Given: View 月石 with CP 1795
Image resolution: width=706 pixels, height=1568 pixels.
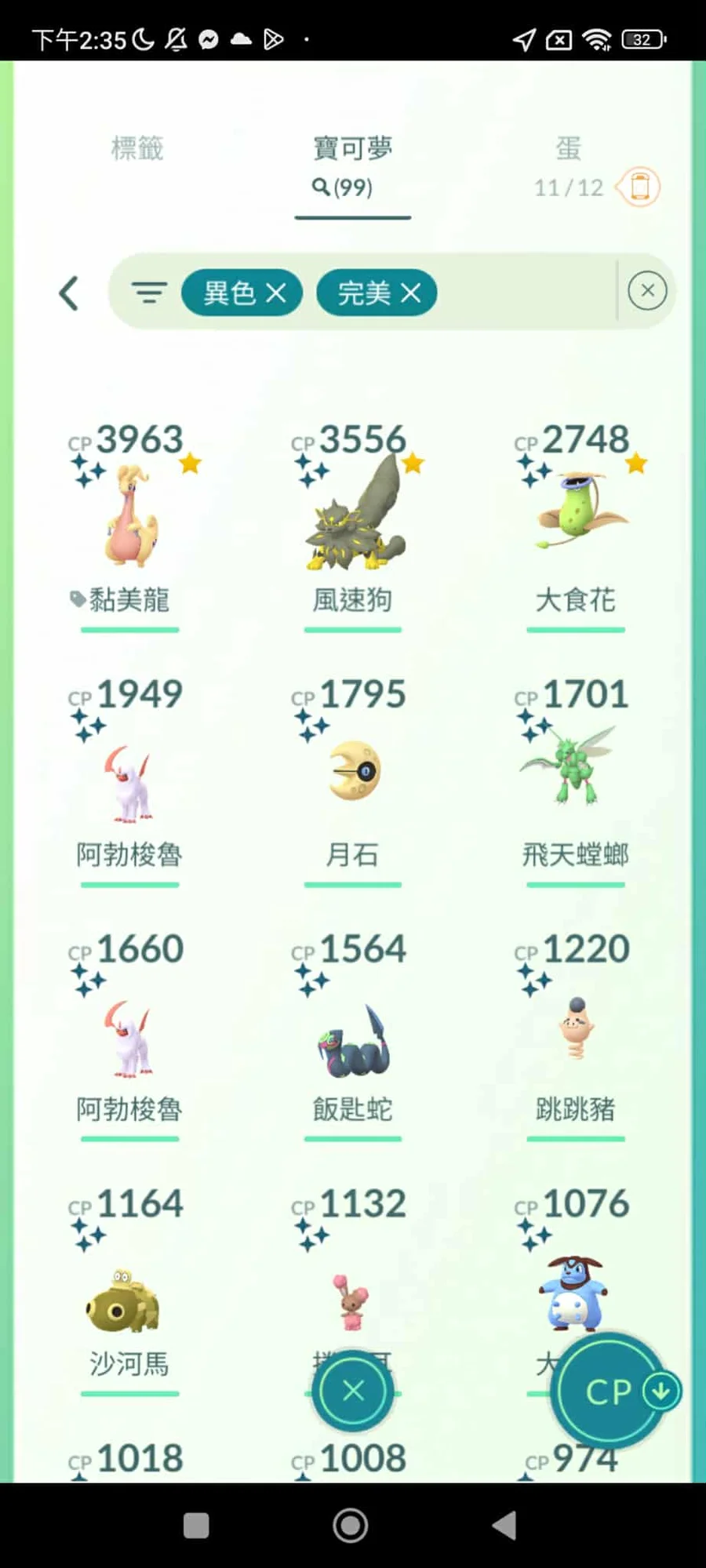Looking at the screenshot, I should [x=353, y=773].
